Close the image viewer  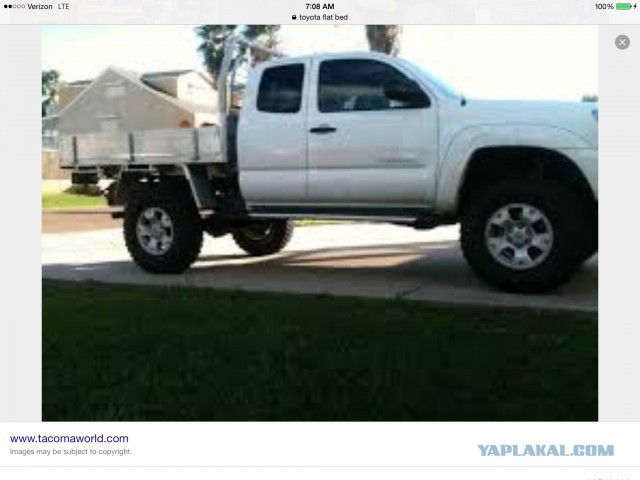click(x=622, y=42)
